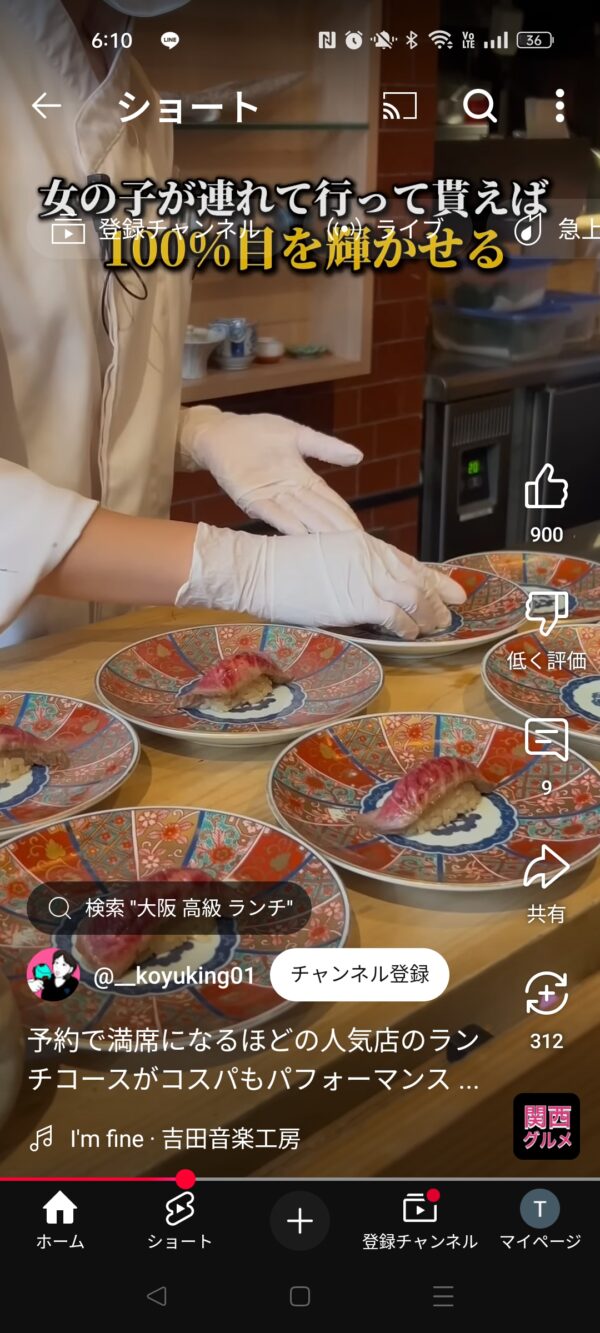Share this Short (共有)
This screenshot has height=1333, width=600.
coord(546,868)
